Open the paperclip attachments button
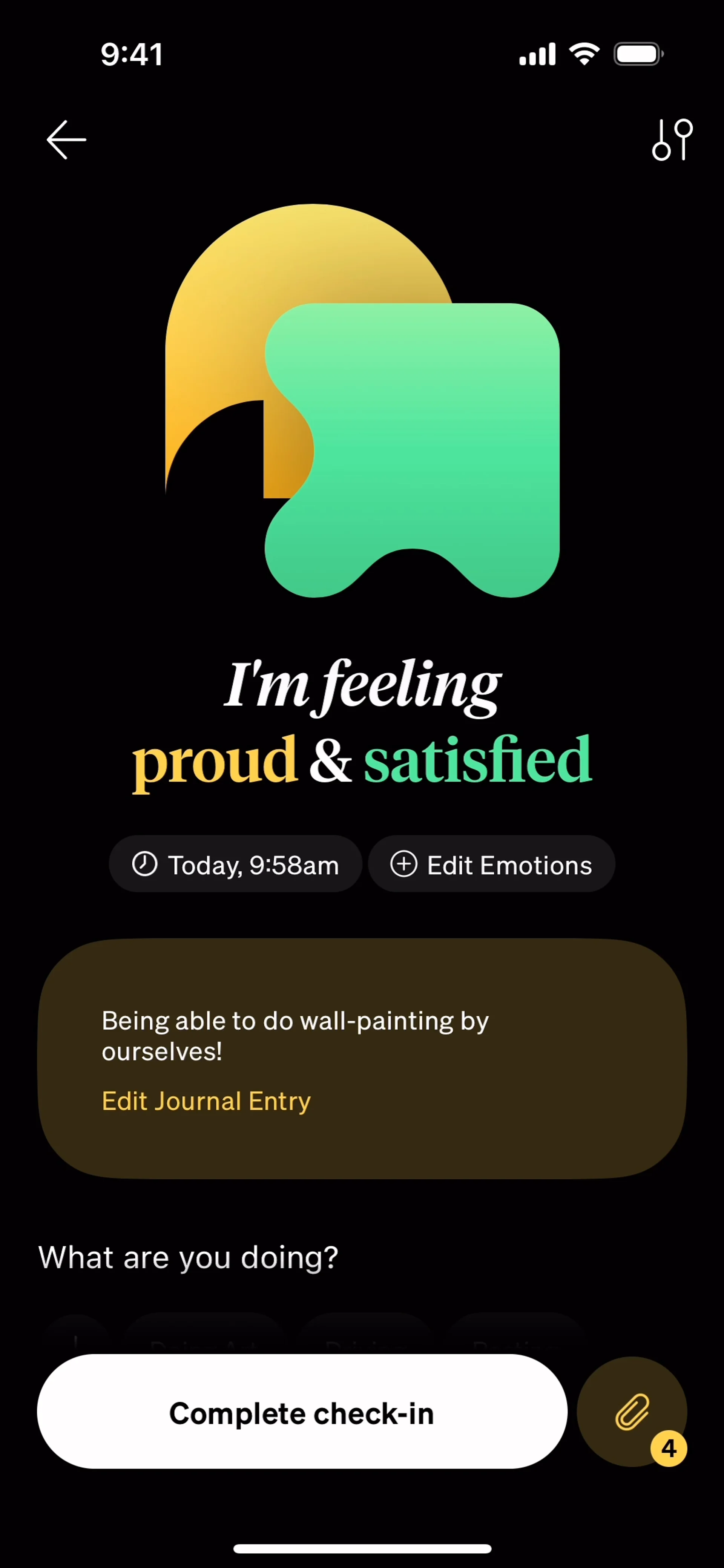 [632, 1411]
